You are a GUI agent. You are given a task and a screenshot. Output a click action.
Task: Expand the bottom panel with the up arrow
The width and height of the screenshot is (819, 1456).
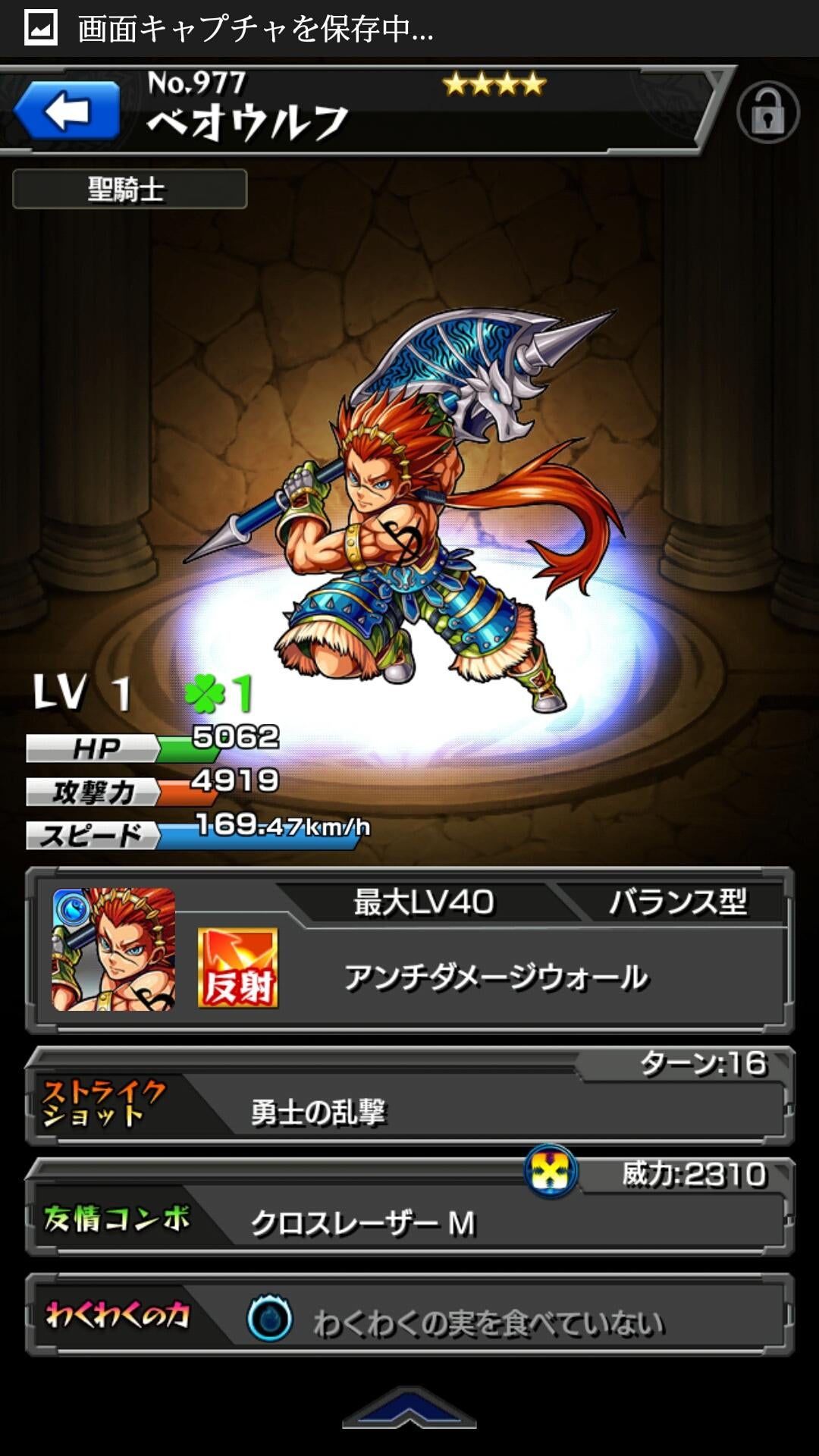[x=409, y=1409]
